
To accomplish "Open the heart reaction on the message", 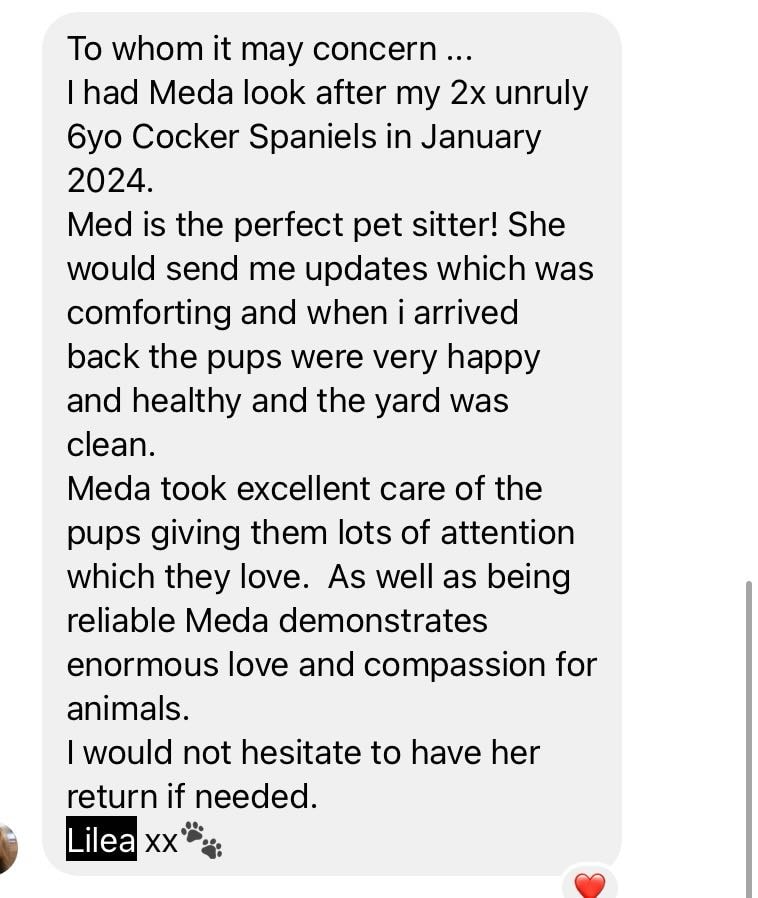I will click(x=589, y=884).
